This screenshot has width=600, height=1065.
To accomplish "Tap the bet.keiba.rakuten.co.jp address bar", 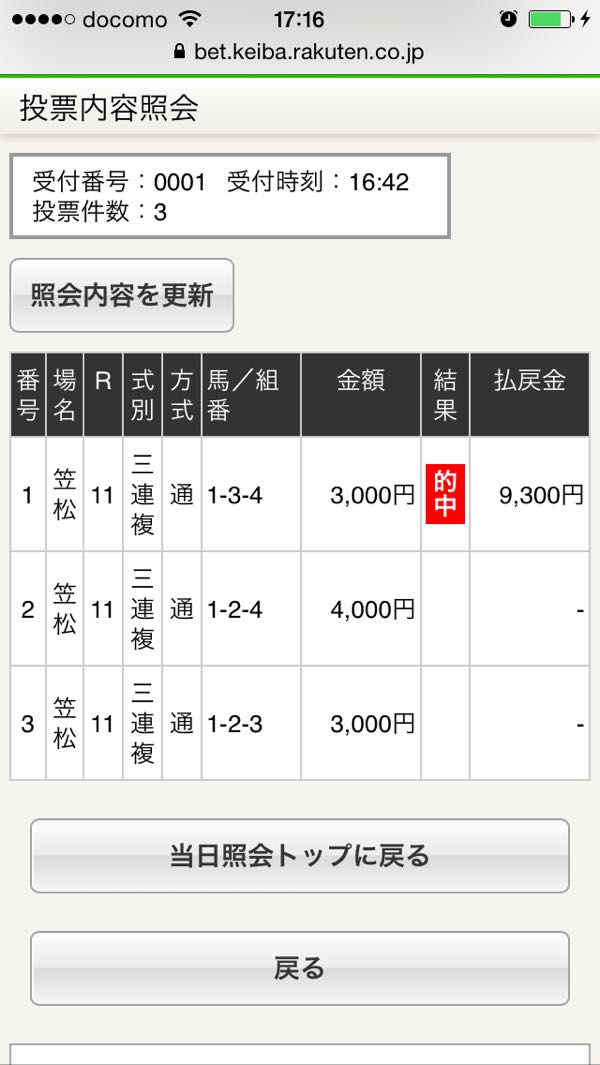I will 299,52.
